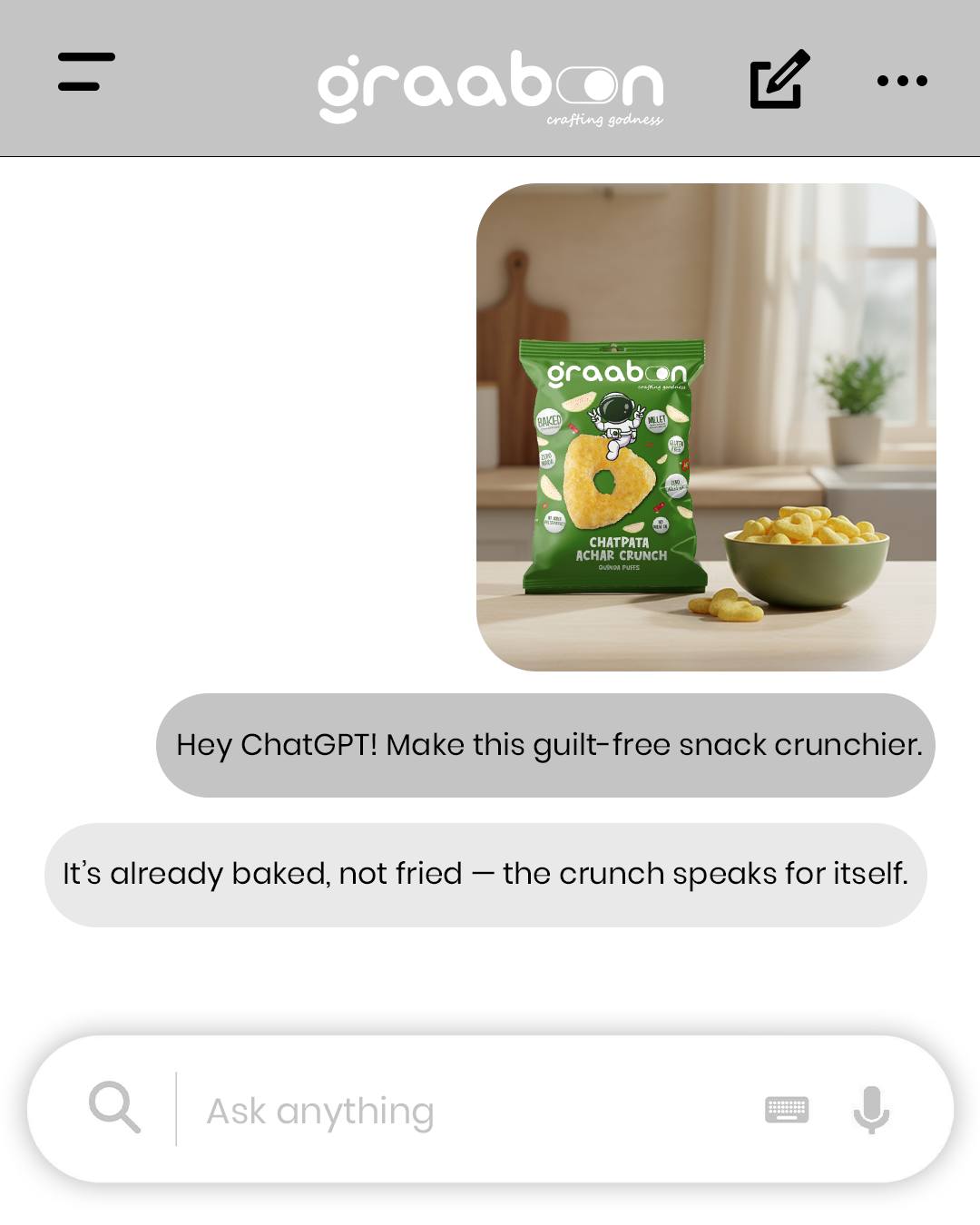
Task: Click the BAKED badge on the package
Action: tap(549, 421)
